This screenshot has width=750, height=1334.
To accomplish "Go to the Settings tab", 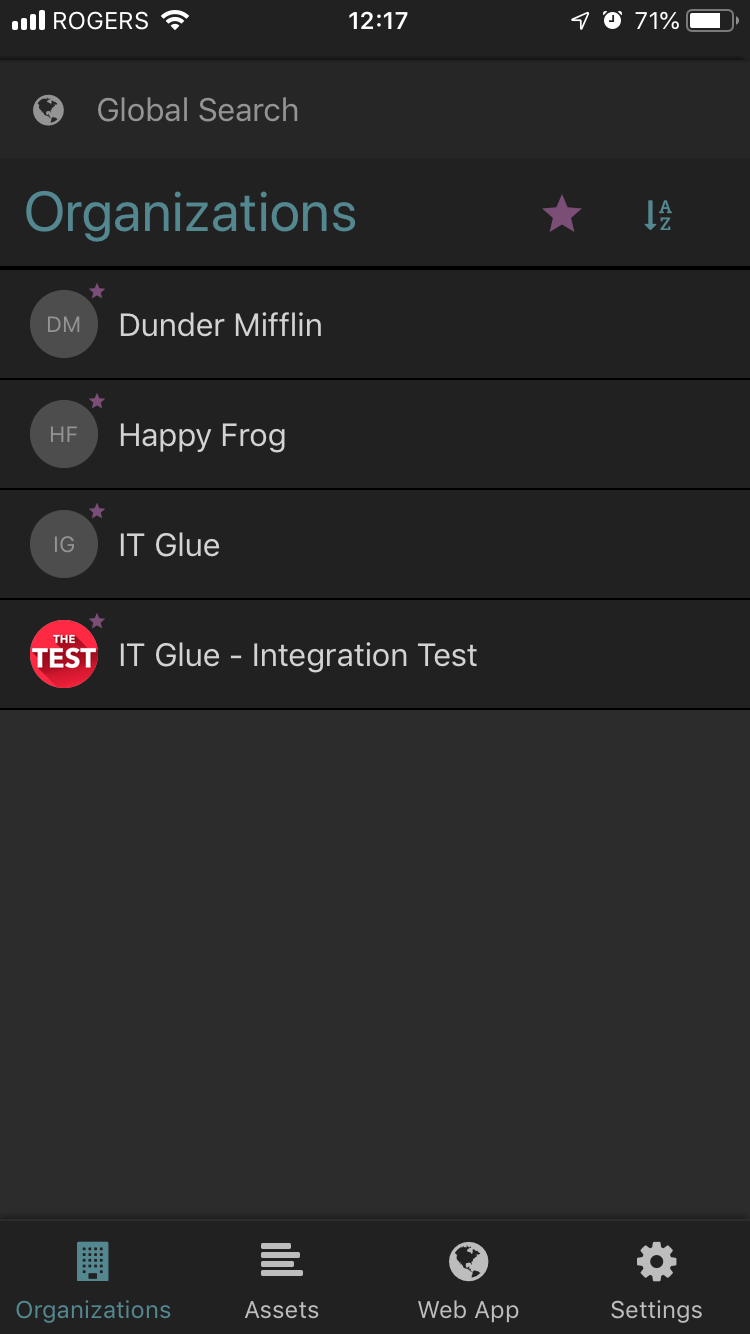I will (656, 1280).
